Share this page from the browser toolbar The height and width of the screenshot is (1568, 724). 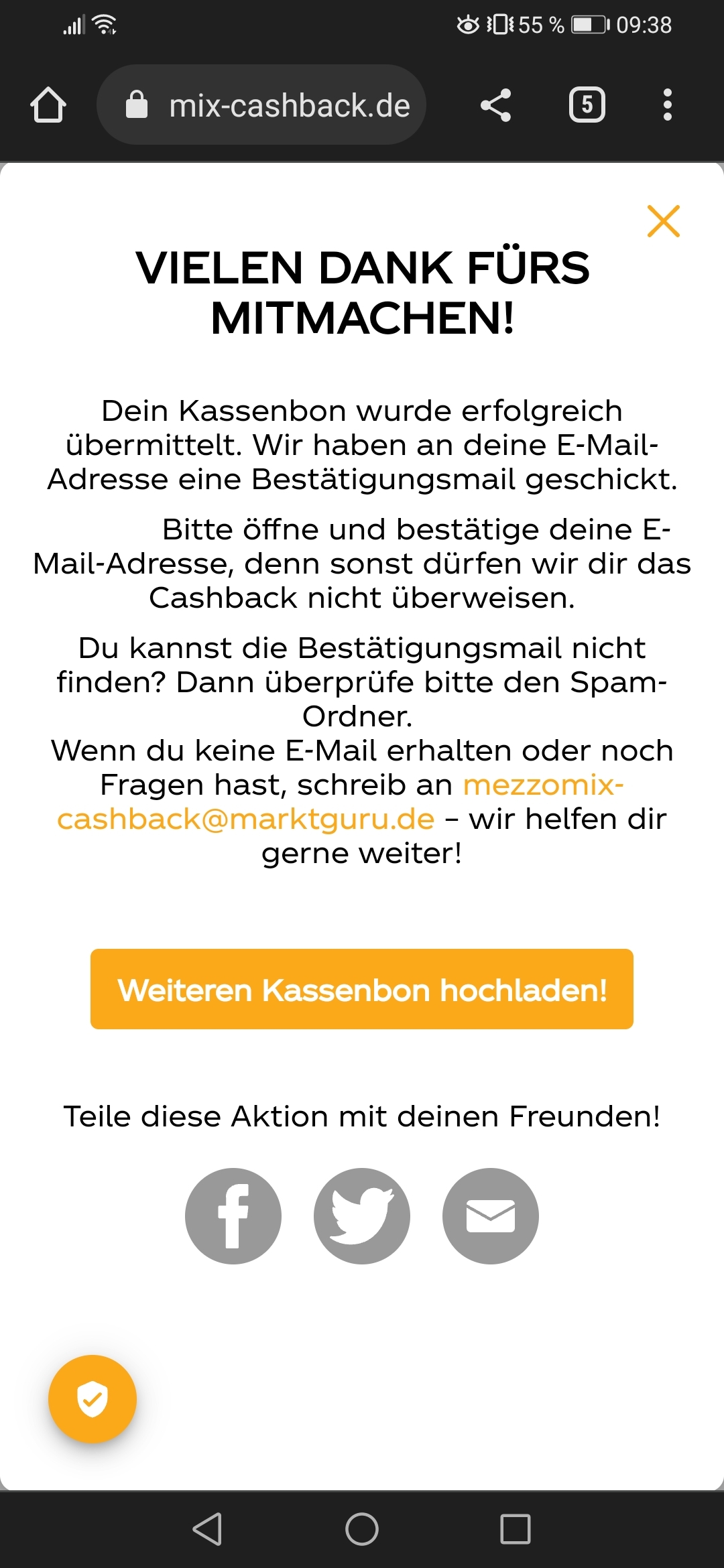click(496, 105)
